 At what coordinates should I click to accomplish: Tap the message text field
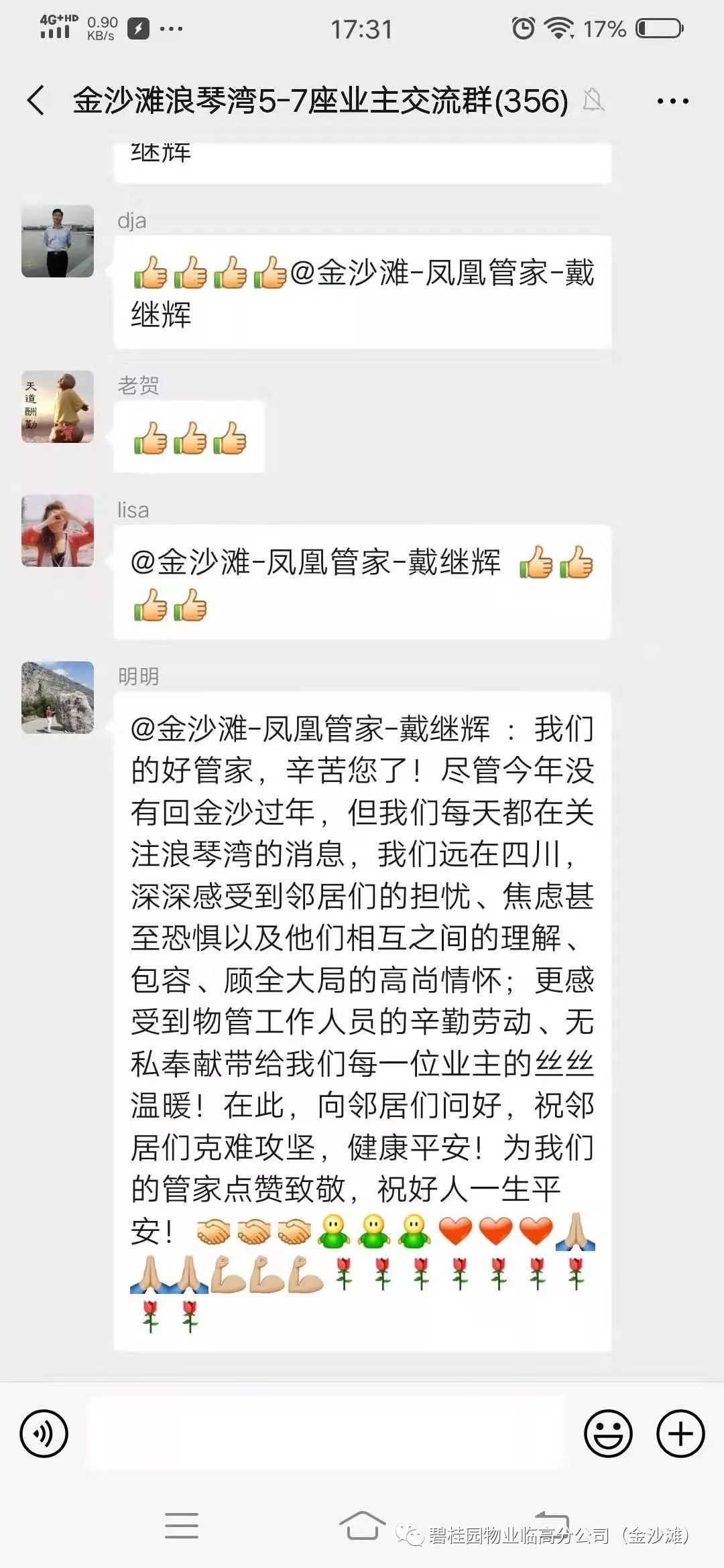pyautogui.click(x=326, y=1433)
